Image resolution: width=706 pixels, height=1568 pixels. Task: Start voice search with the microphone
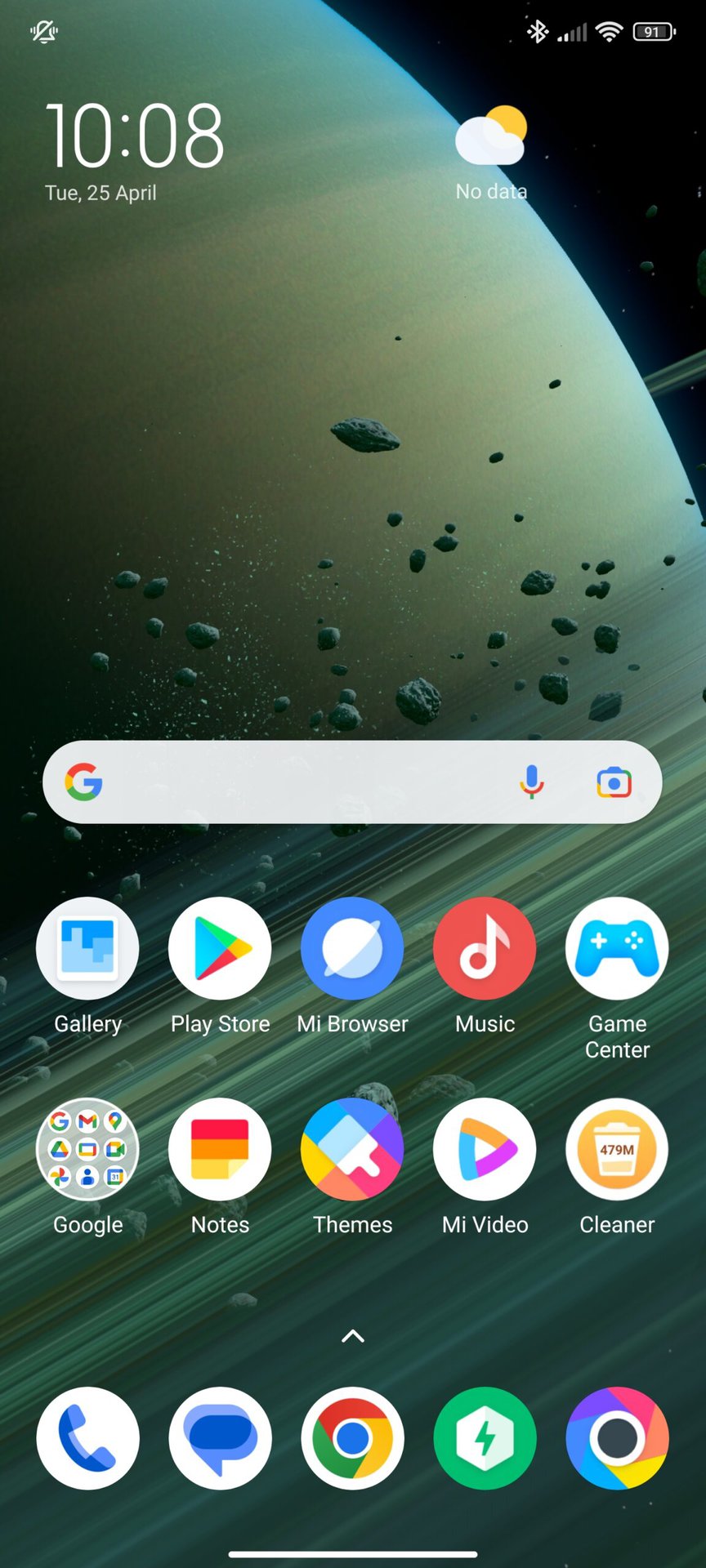pos(532,782)
